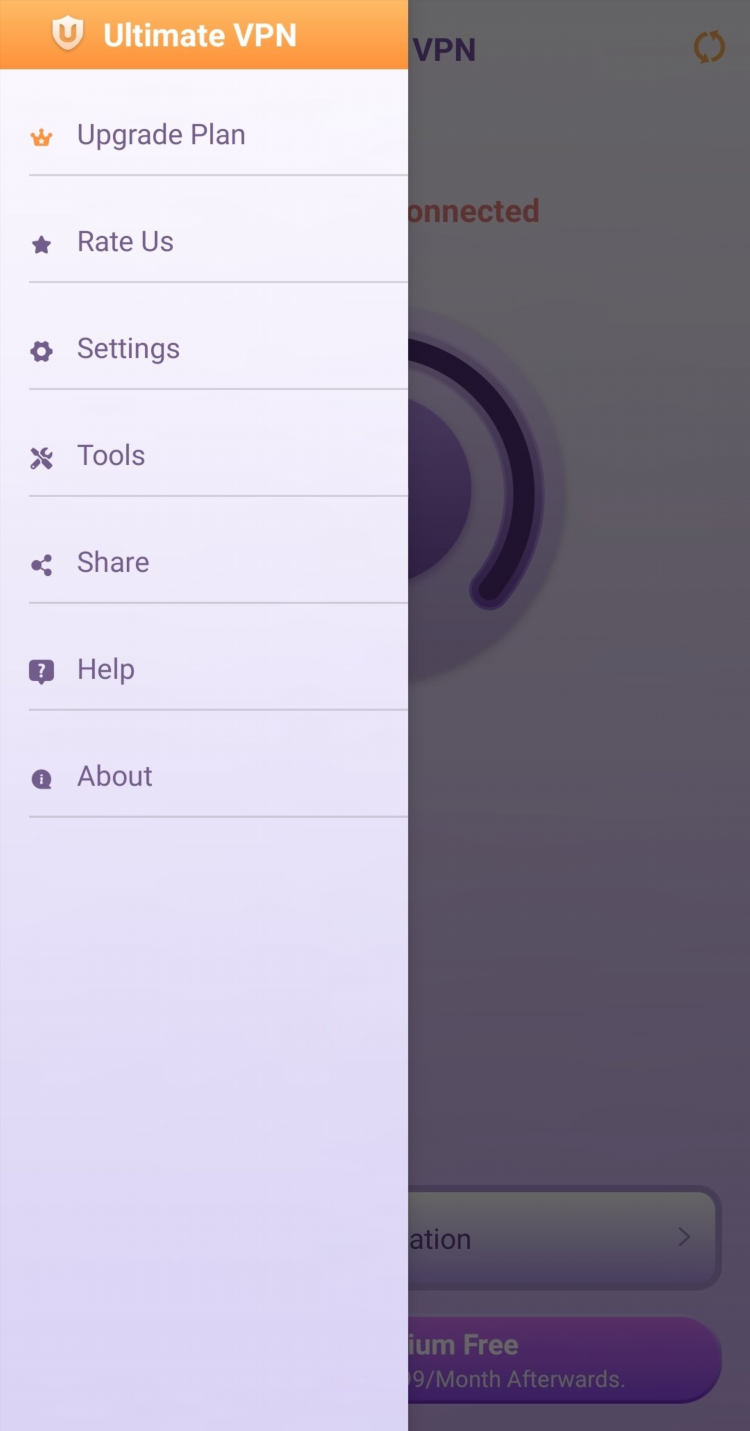Open Settings from the drawer
This screenshot has height=1431, width=750.
coord(204,349)
